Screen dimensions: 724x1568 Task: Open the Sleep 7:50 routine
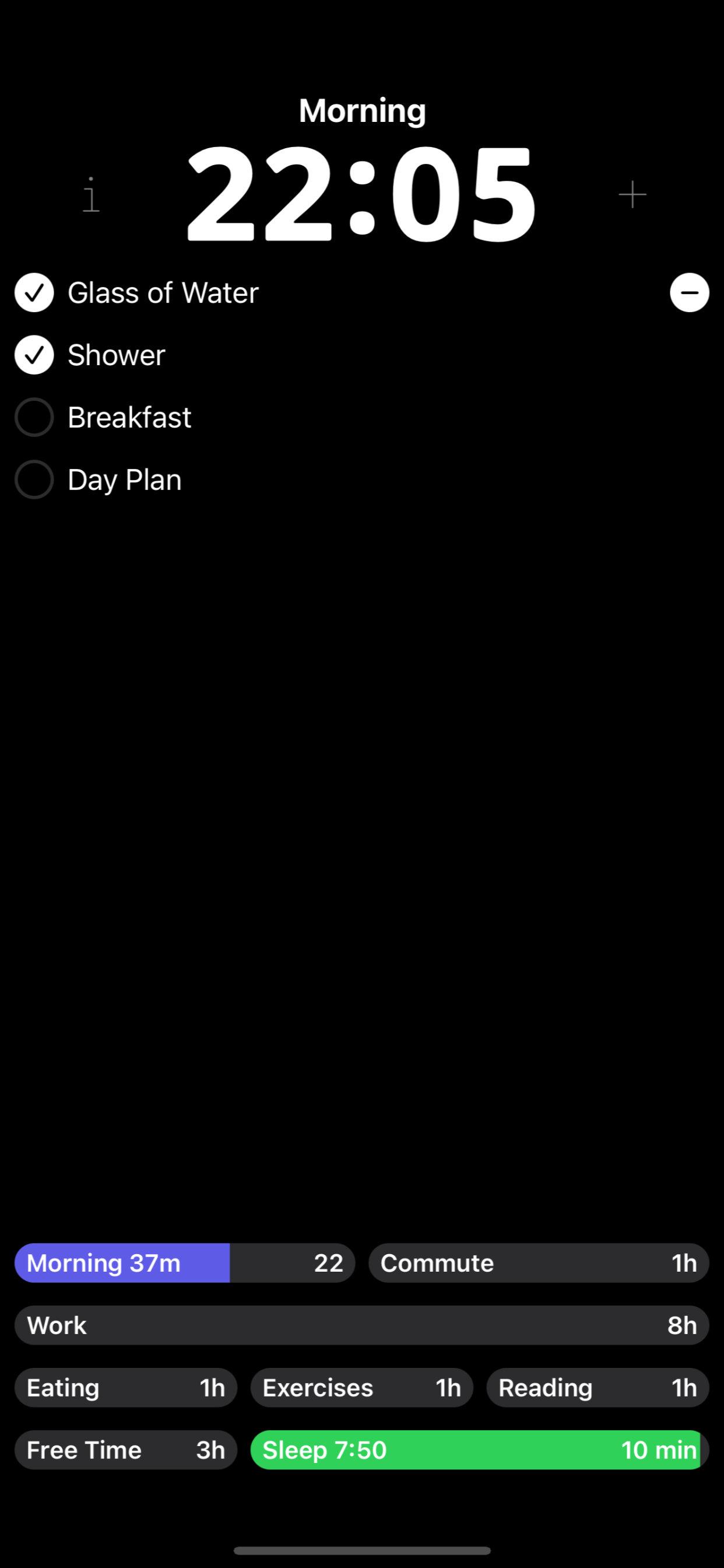(479, 1450)
